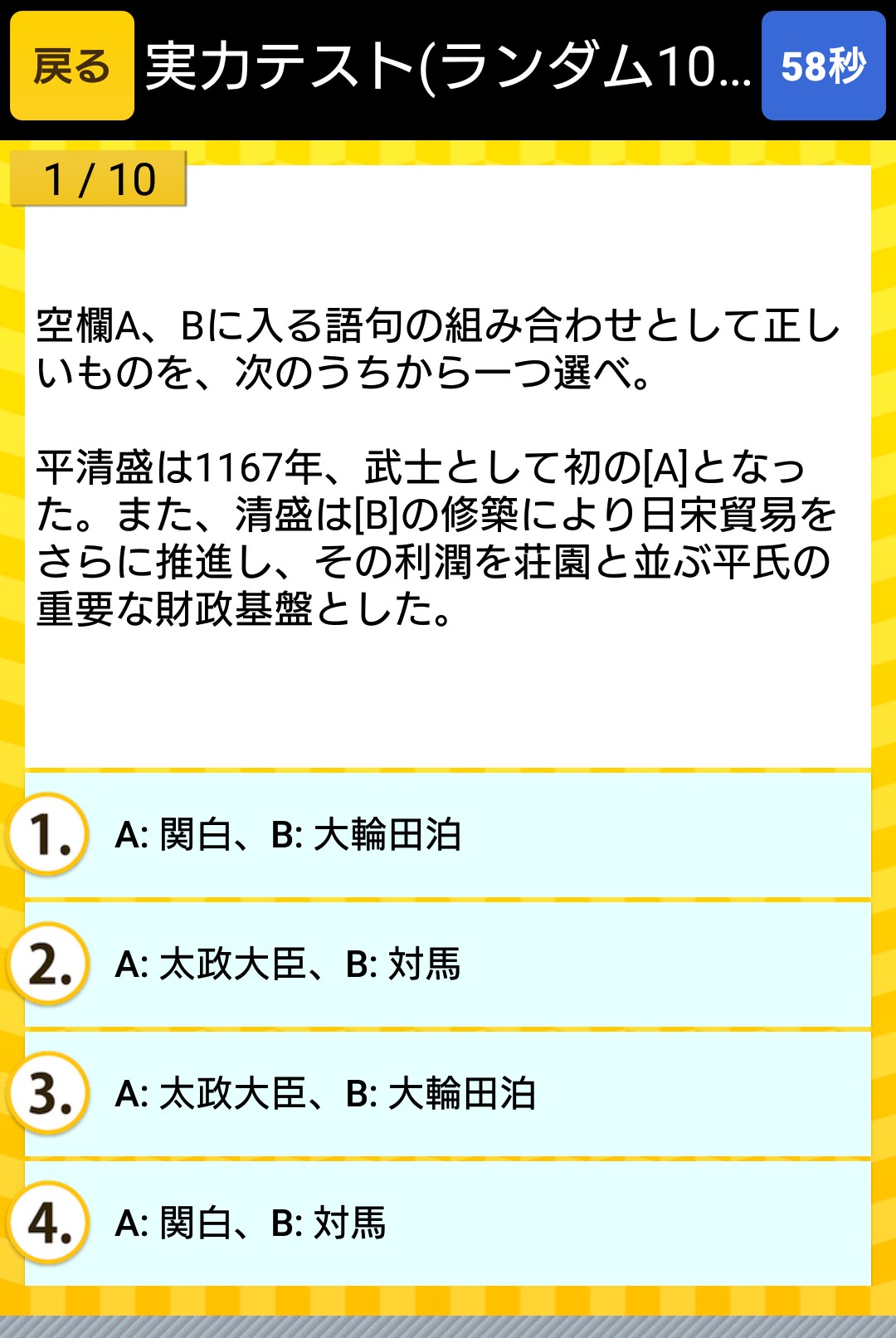Select answer 1: 関白、大輪田泊

[x=448, y=835]
